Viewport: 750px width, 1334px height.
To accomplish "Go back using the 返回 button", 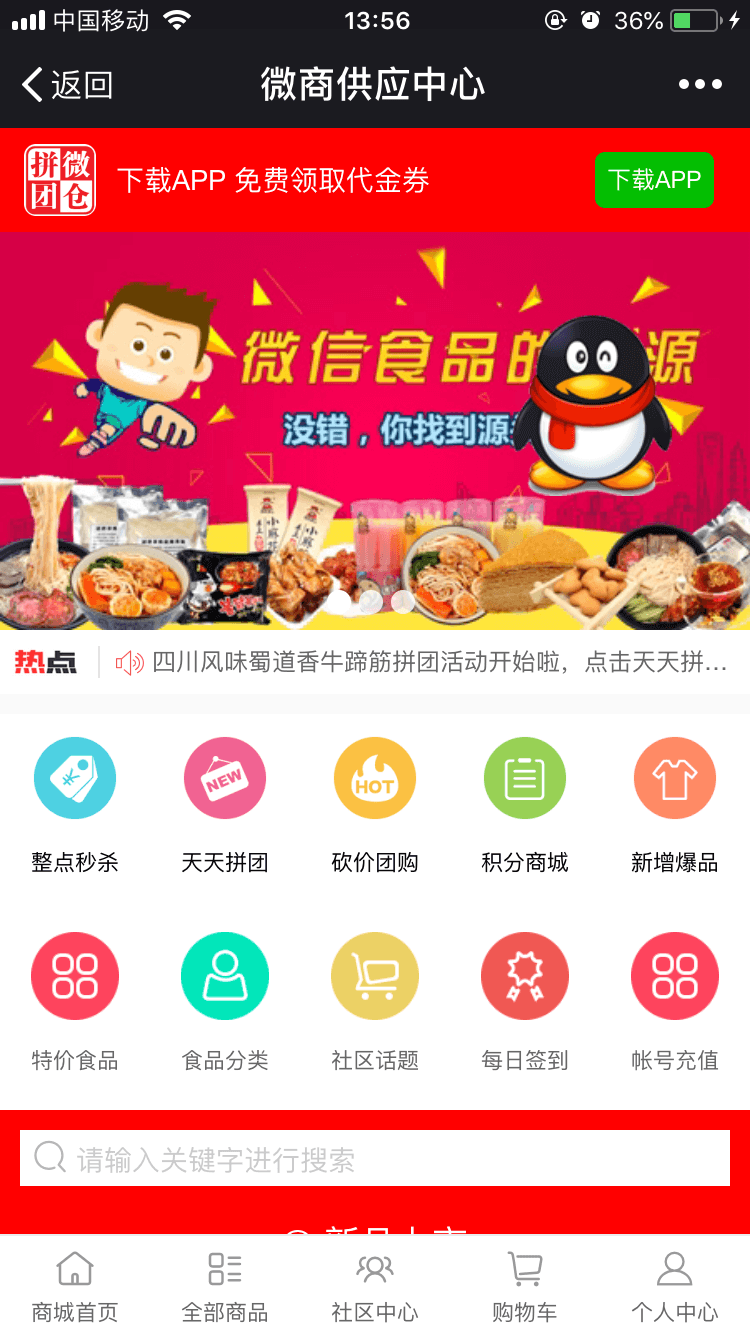I will pyautogui.click(x=67, y=85).
